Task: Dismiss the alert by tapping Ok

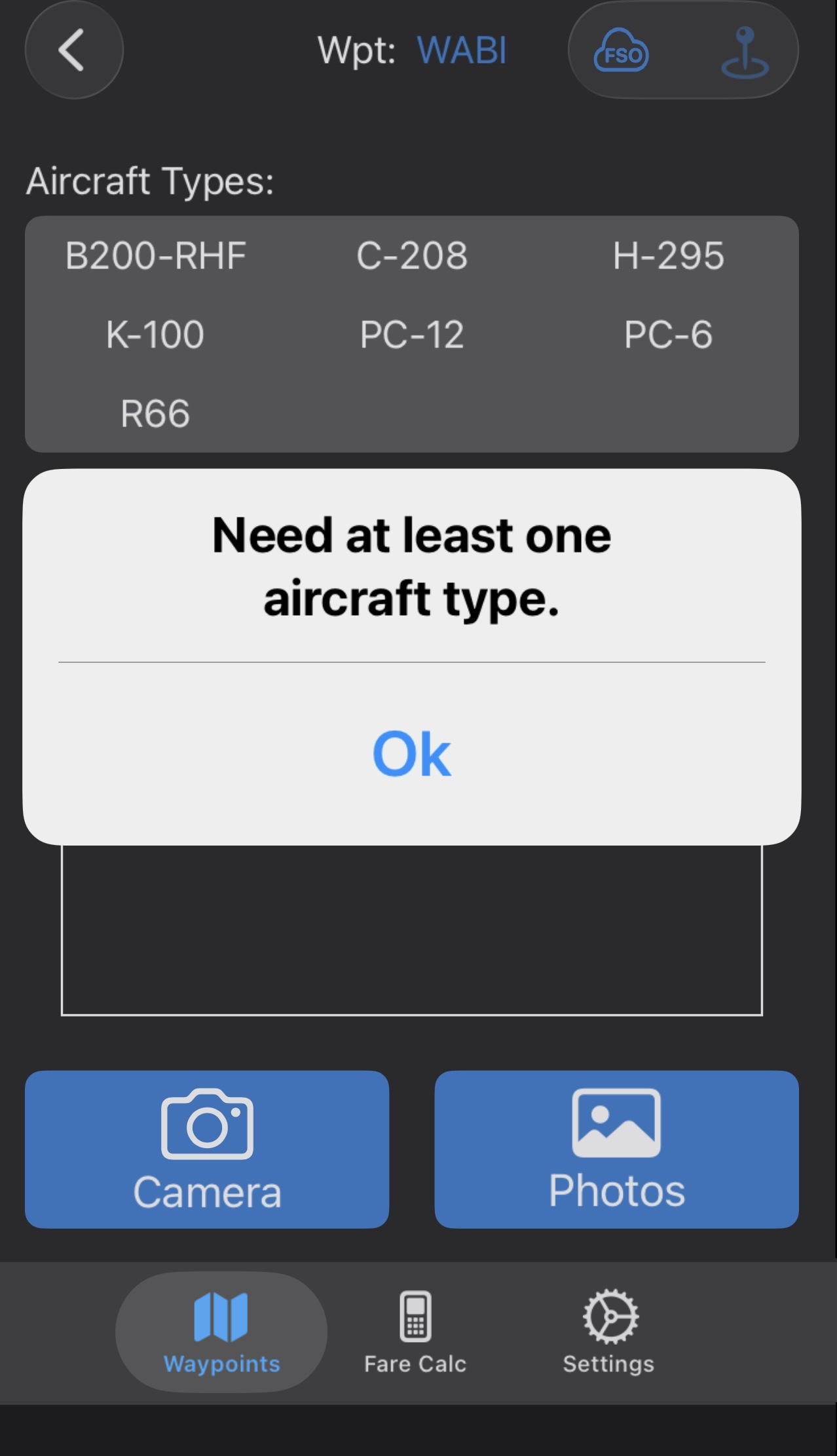Action: [x=411, y=754]
